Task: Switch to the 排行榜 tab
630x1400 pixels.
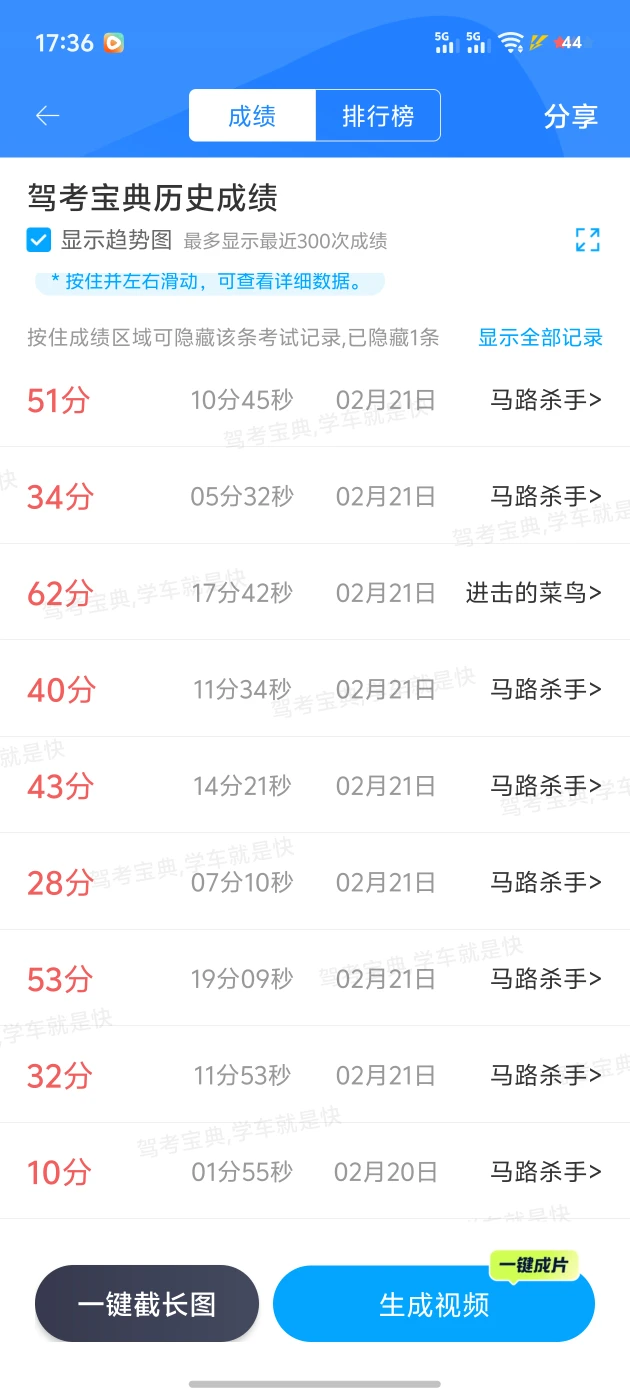Action: (x=378, y=116)
